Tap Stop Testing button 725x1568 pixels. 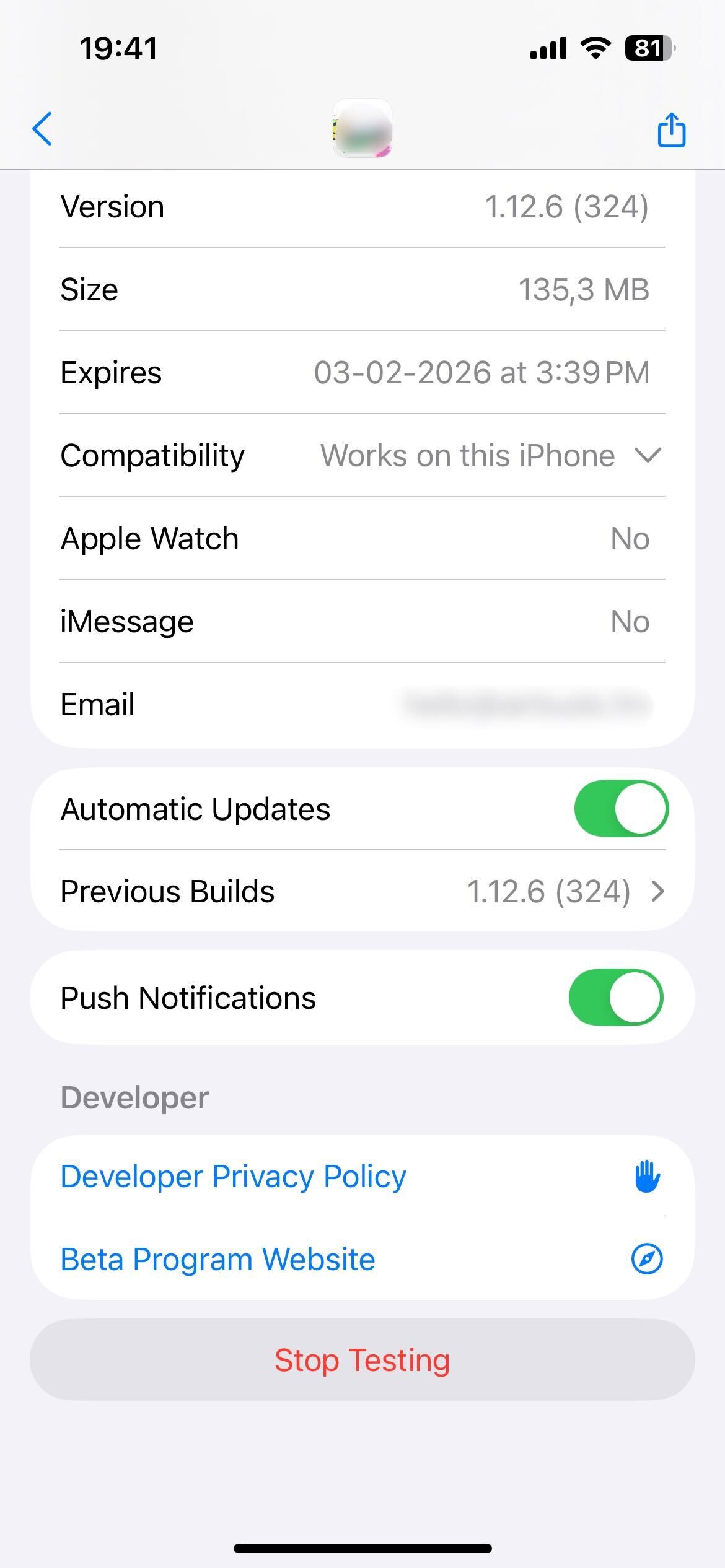coord(362,1361)
